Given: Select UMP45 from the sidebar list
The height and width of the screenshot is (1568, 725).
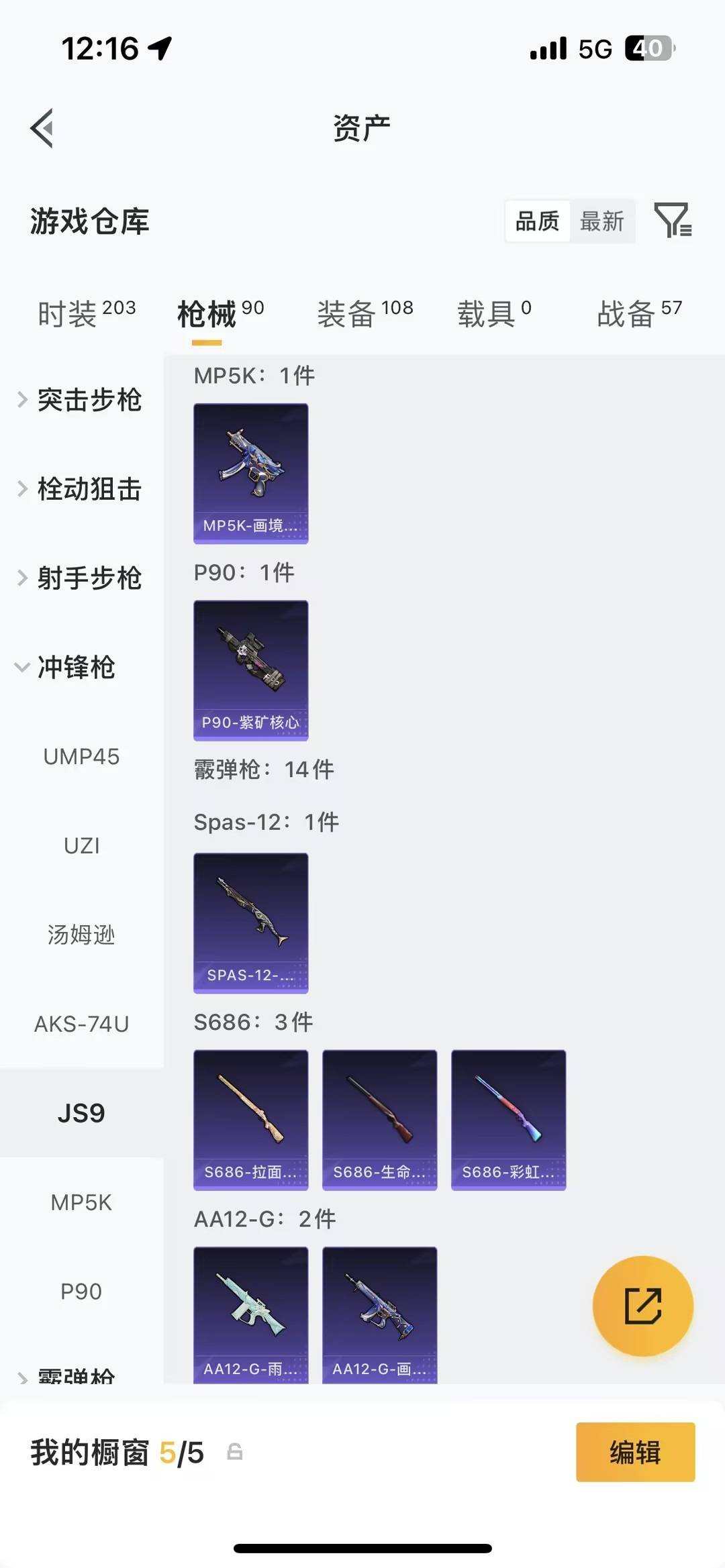Looking at the screenshot, I should (x=81, y=757).
